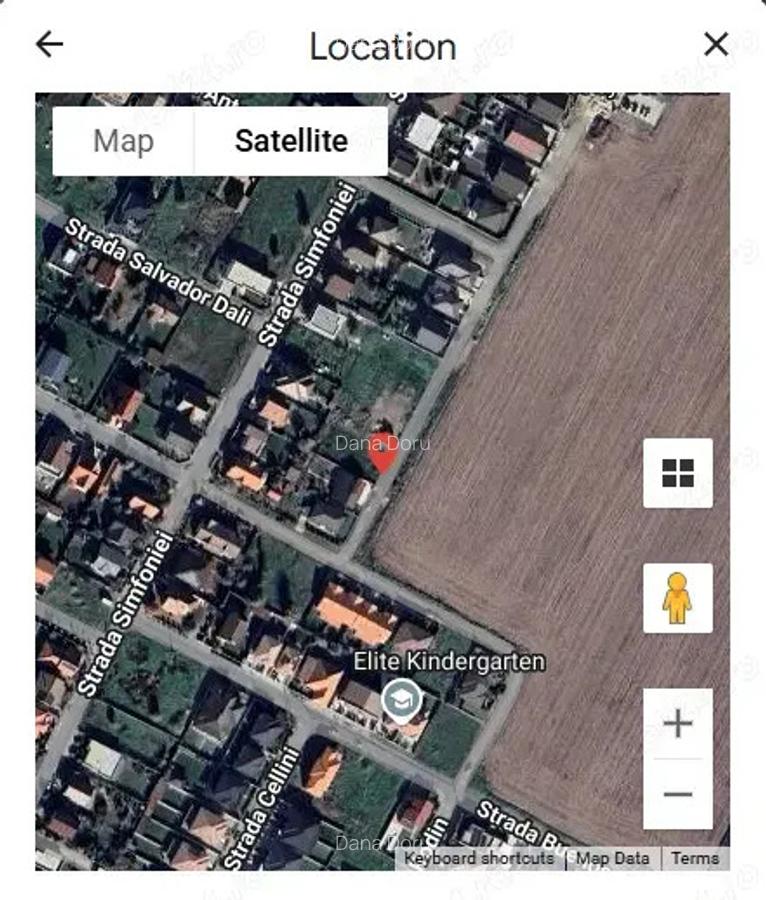
Task: Zoom out of the map
Action: click(678, 794)
